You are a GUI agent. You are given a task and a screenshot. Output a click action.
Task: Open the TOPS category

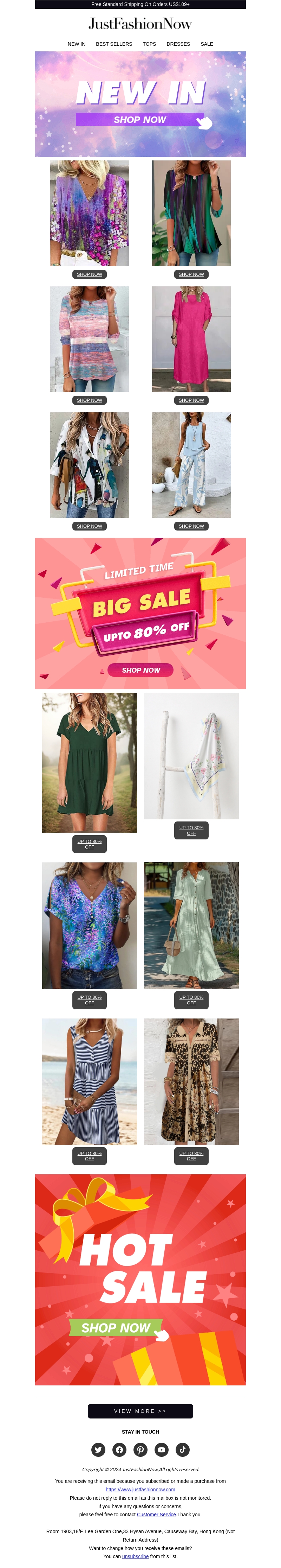[149, 44]
